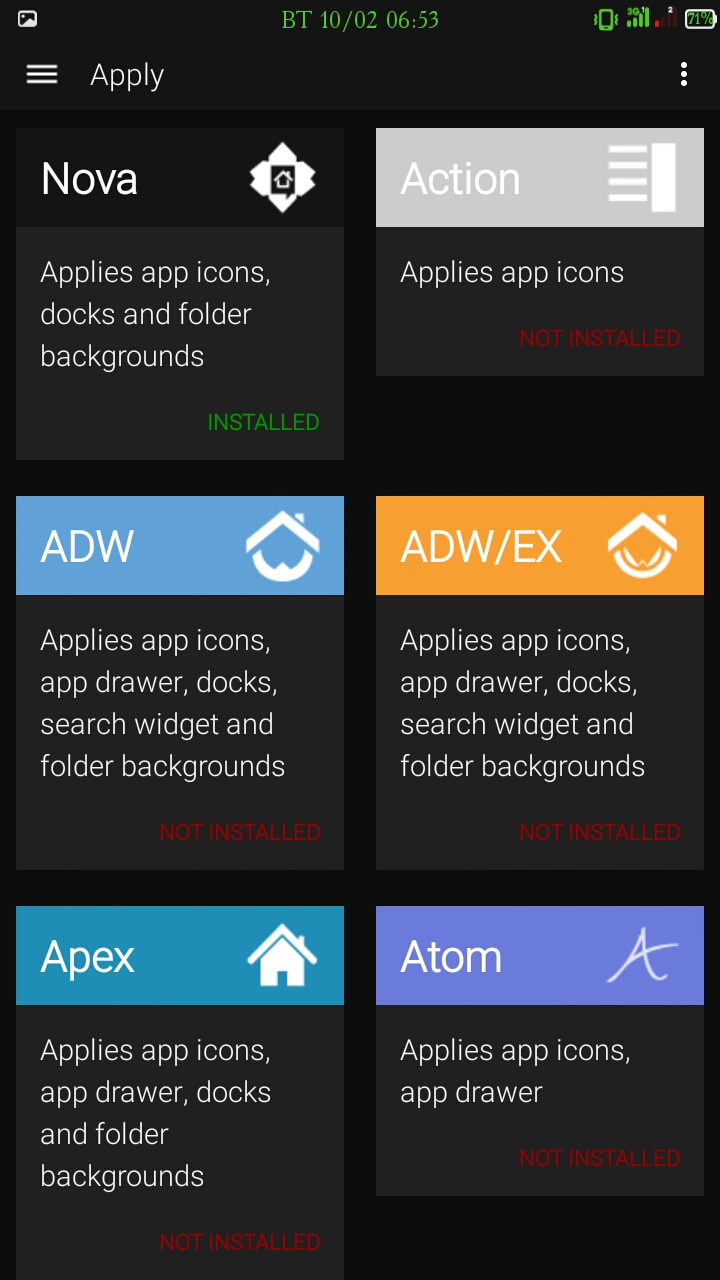This screenshot has height=1280, width=720.
Task: Select the ADW launcher card header
Action: [180, 545]
